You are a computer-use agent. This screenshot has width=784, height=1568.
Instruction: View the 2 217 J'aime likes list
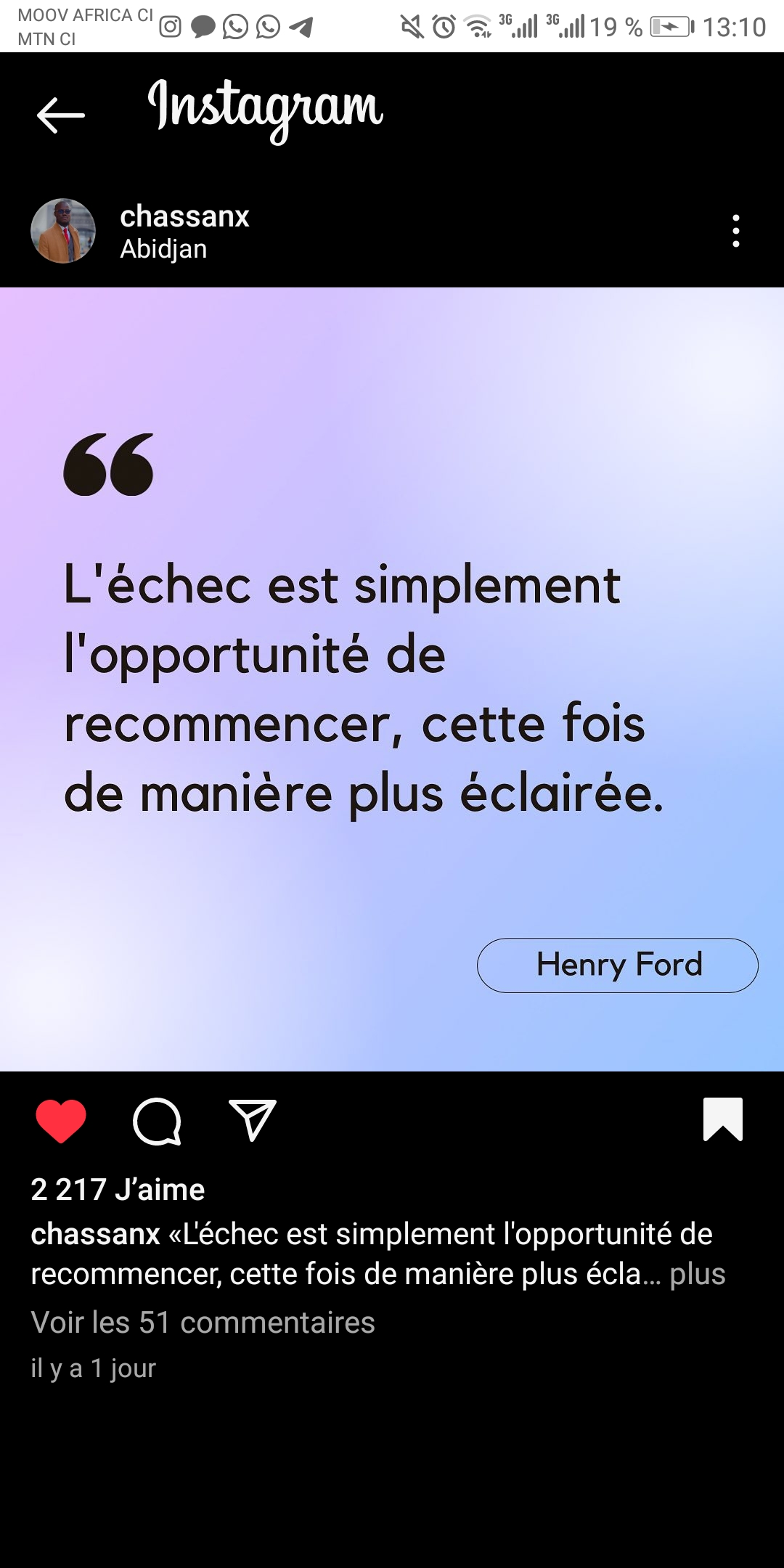click(x=118, y=1190)
